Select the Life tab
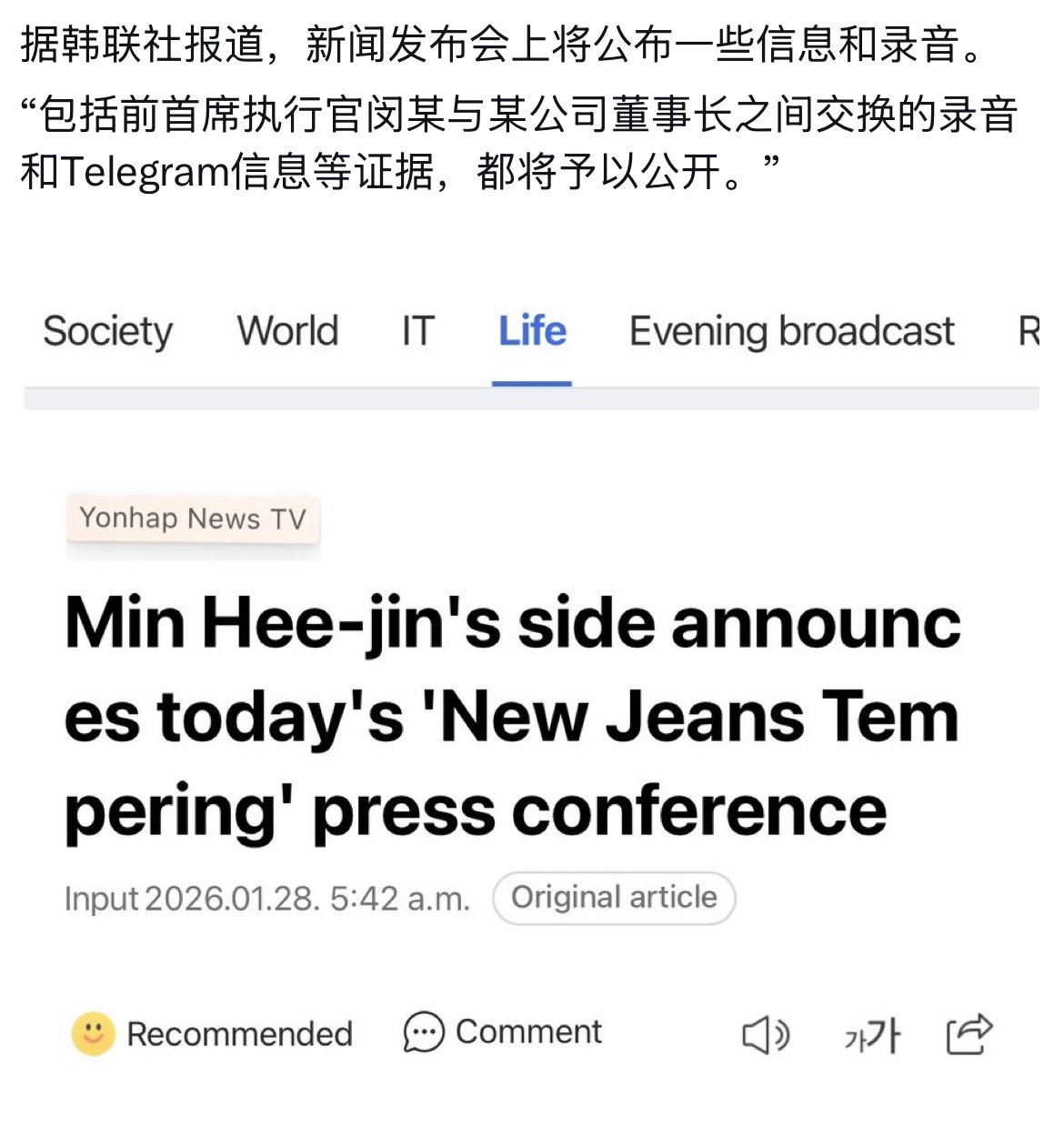This screenshot has height=1127, width=1064. [531, 331]
